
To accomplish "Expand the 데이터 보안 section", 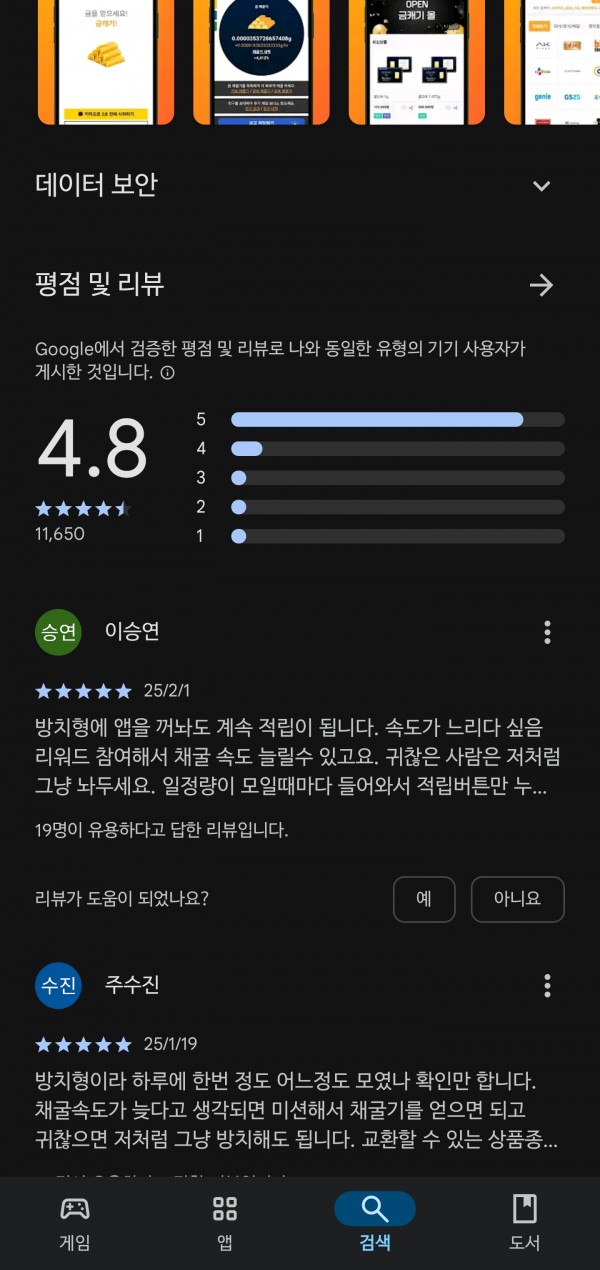I will coord(541,186).
